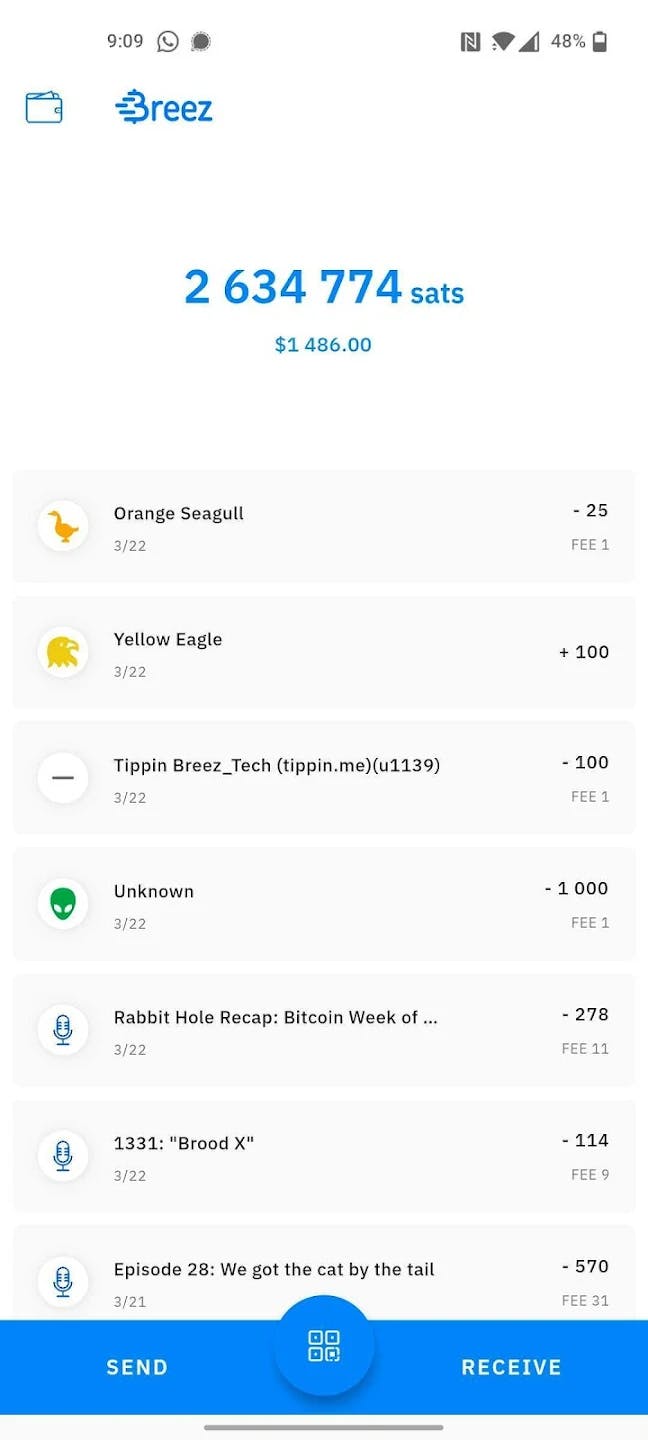The height and width of the screenshot is (1440, 648).
Task: Tap the SEND button
Action: tap(137, 1367)
